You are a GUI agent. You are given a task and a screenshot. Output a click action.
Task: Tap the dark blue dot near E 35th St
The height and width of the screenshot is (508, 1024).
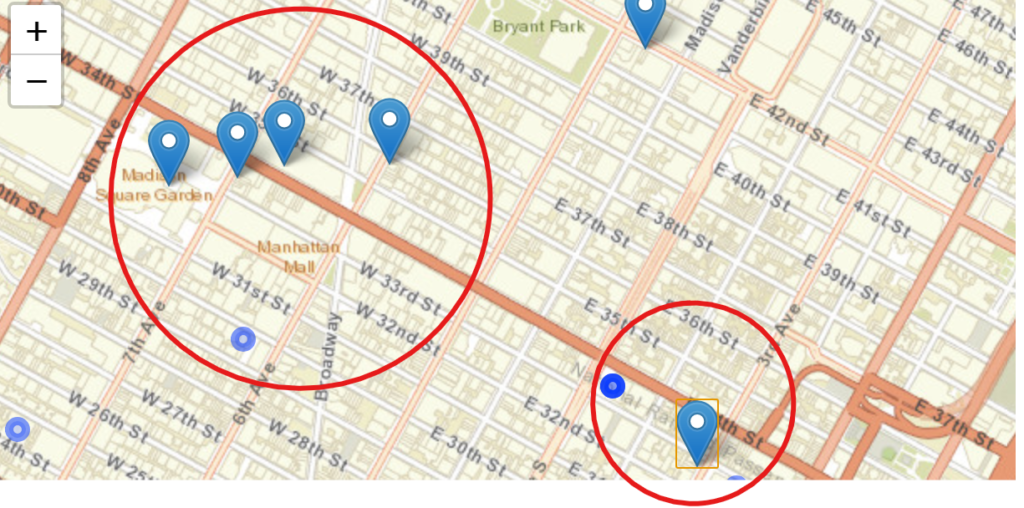tap(612, 386)
